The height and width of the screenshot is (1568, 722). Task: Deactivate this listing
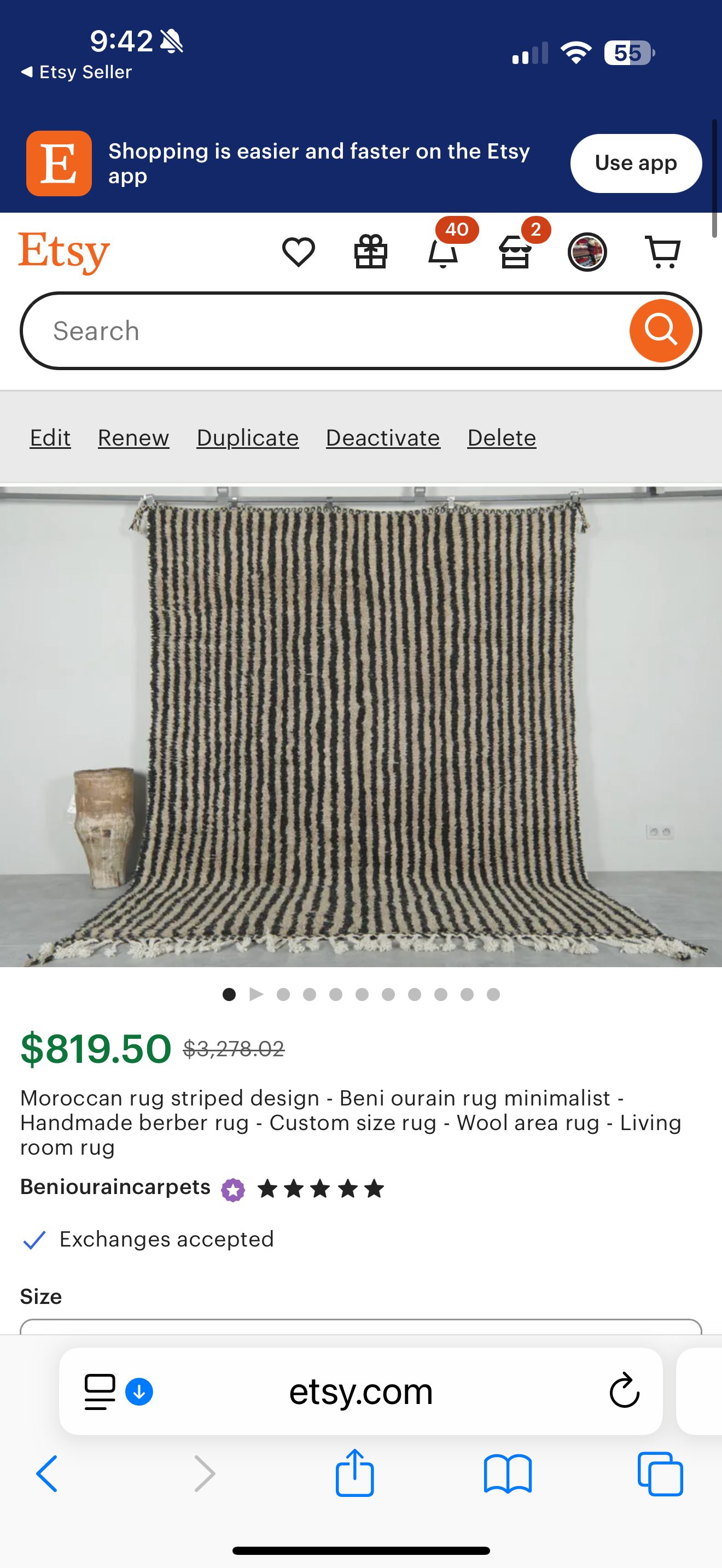(x=383, y=438)
